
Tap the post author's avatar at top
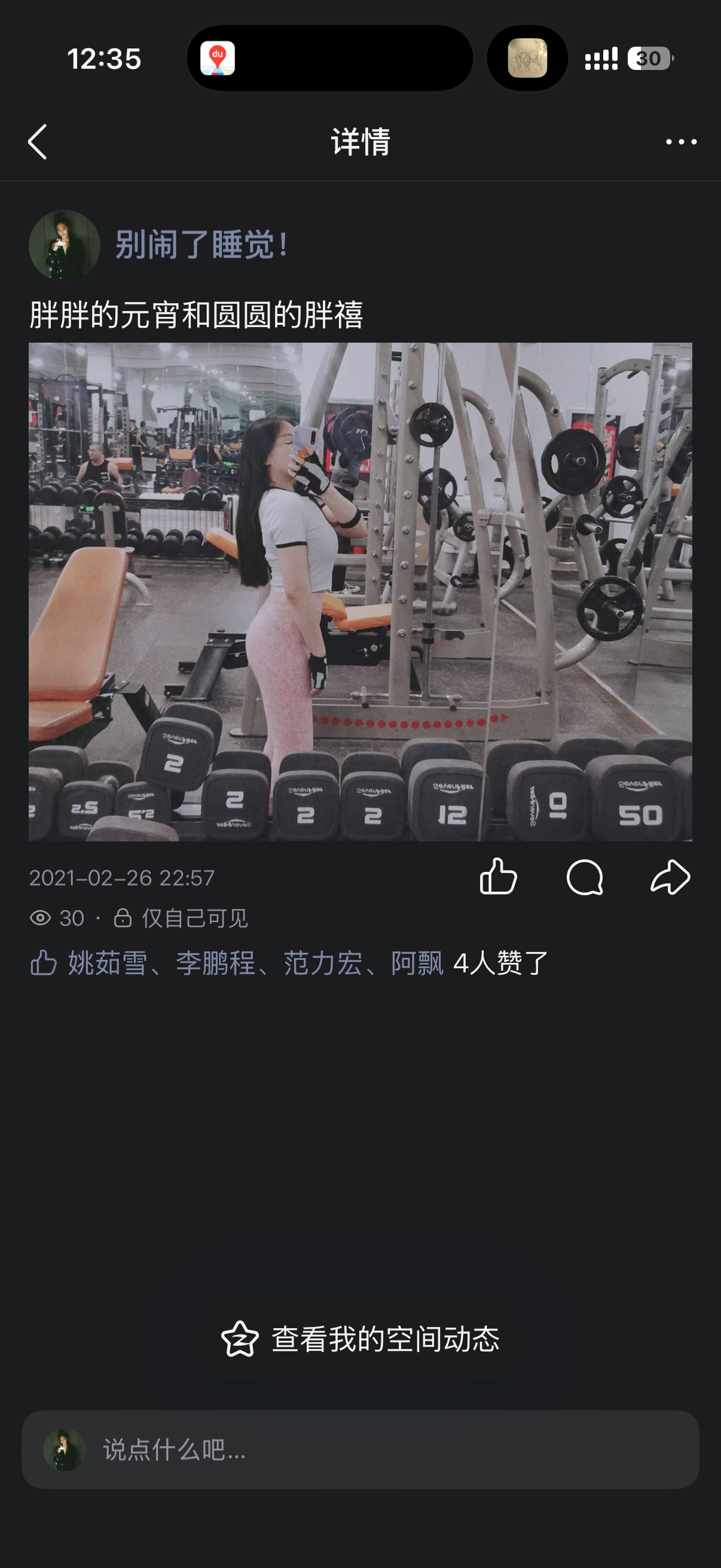point(65,245)
